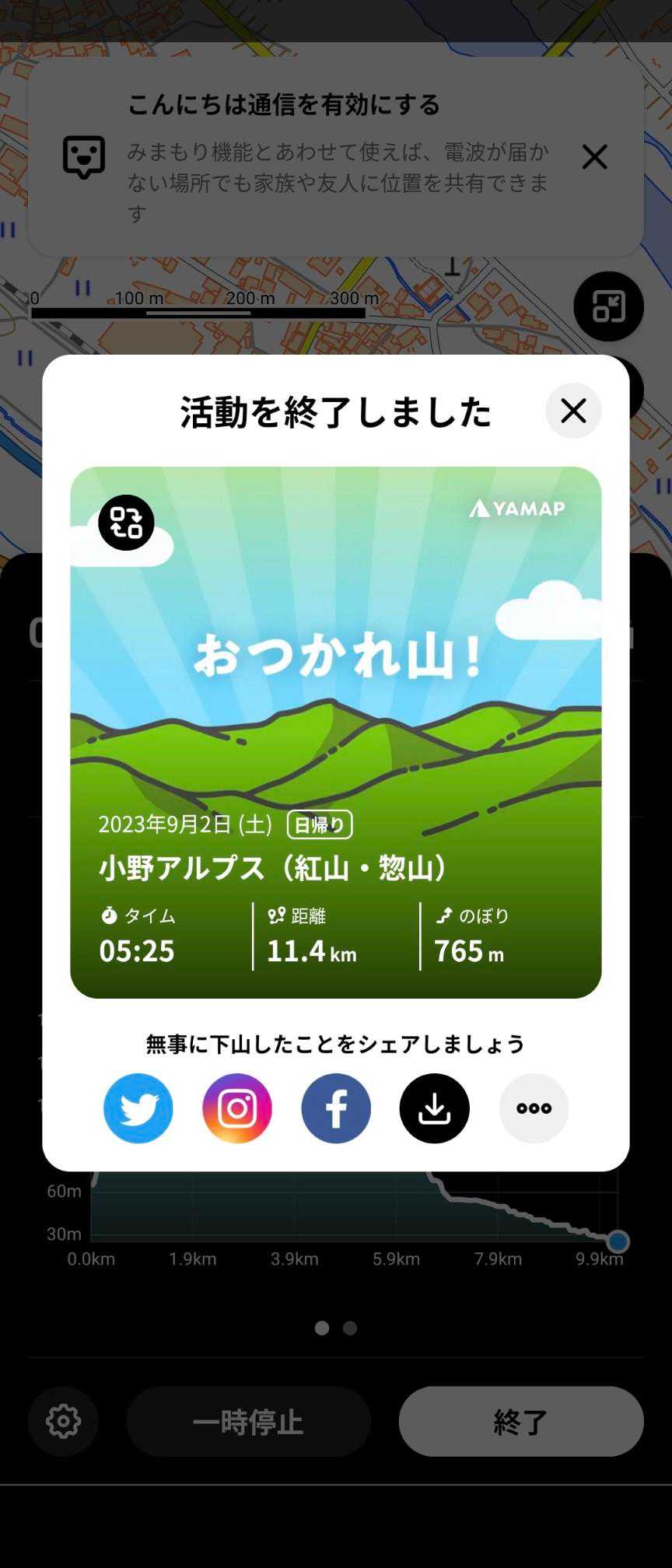Tap the 終了 button
The height and width of the screenshot is (1568, 672).
point(521,1421)
